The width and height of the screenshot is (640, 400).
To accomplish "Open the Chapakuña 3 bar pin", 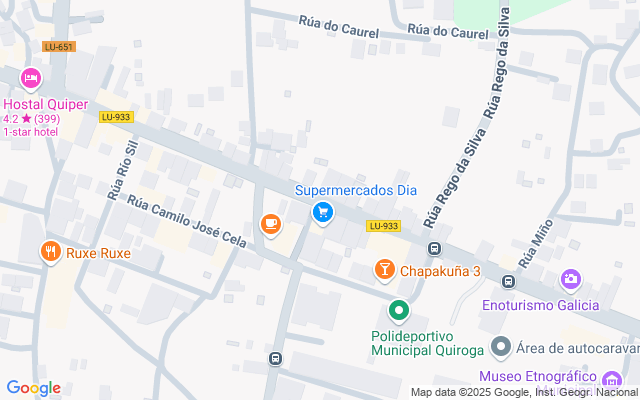I will coord(384,270).
